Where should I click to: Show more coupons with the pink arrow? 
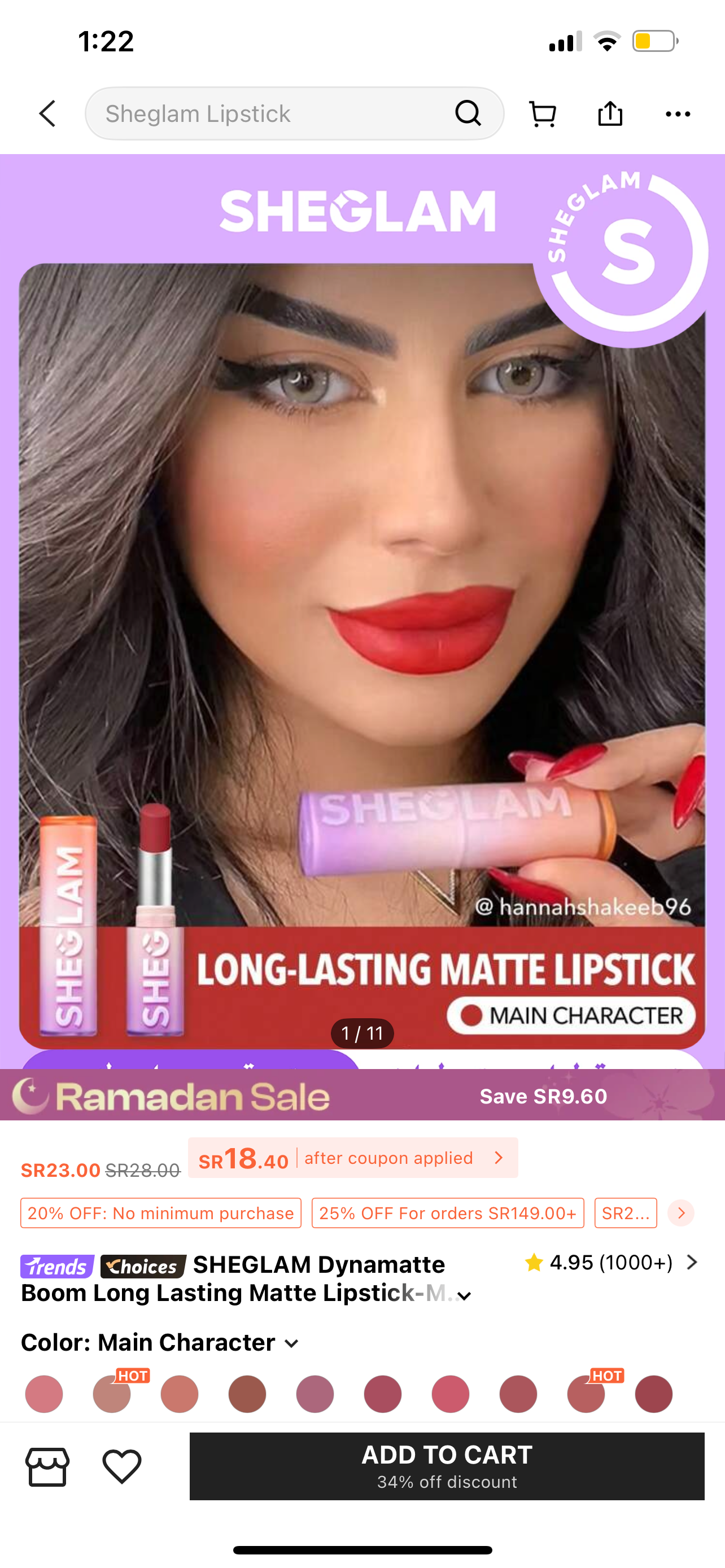(x=680, y=1213)
